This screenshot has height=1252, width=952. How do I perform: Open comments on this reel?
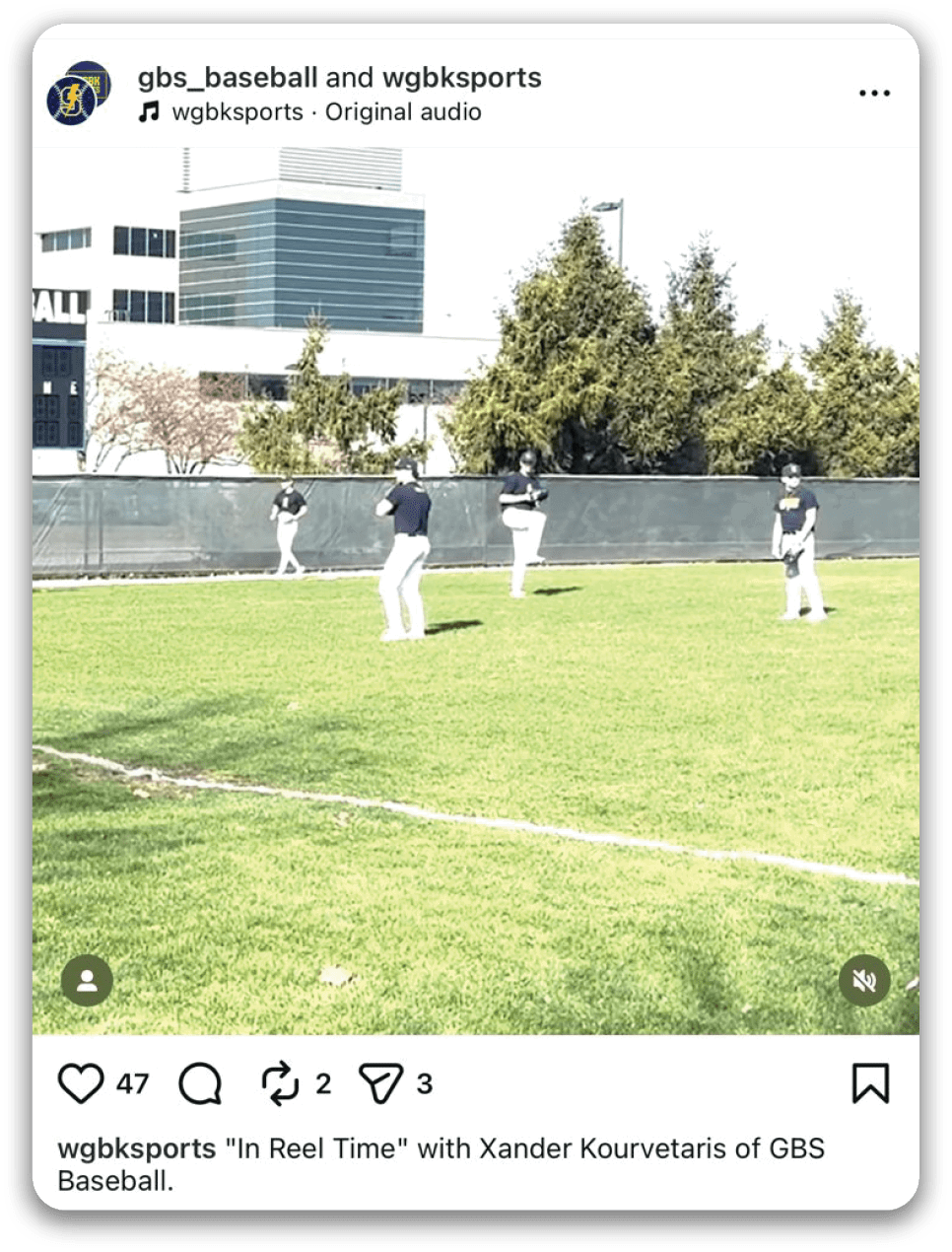pos(200,1083)
